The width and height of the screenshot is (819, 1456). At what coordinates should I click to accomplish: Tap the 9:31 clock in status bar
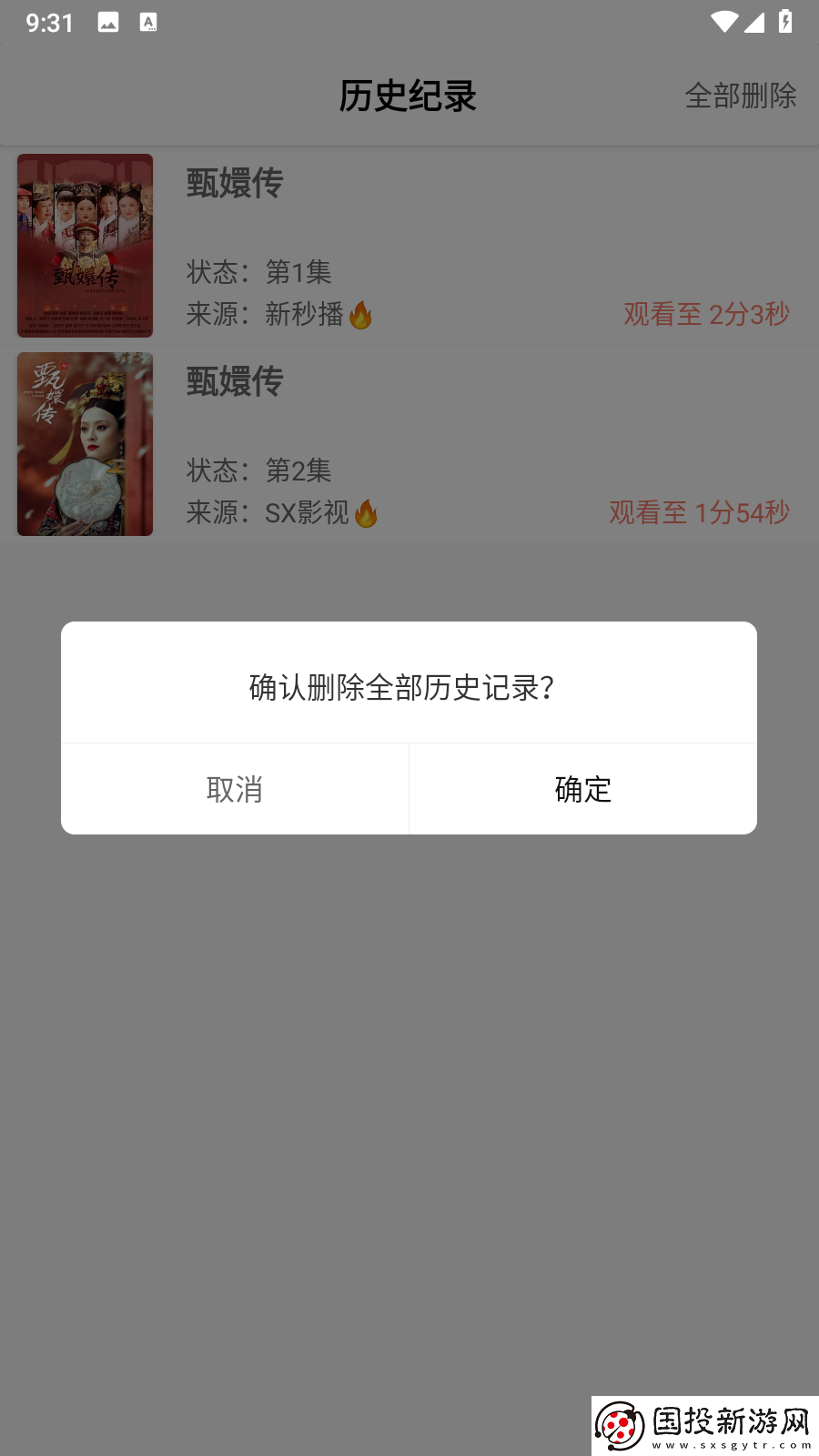coord(48,23)
